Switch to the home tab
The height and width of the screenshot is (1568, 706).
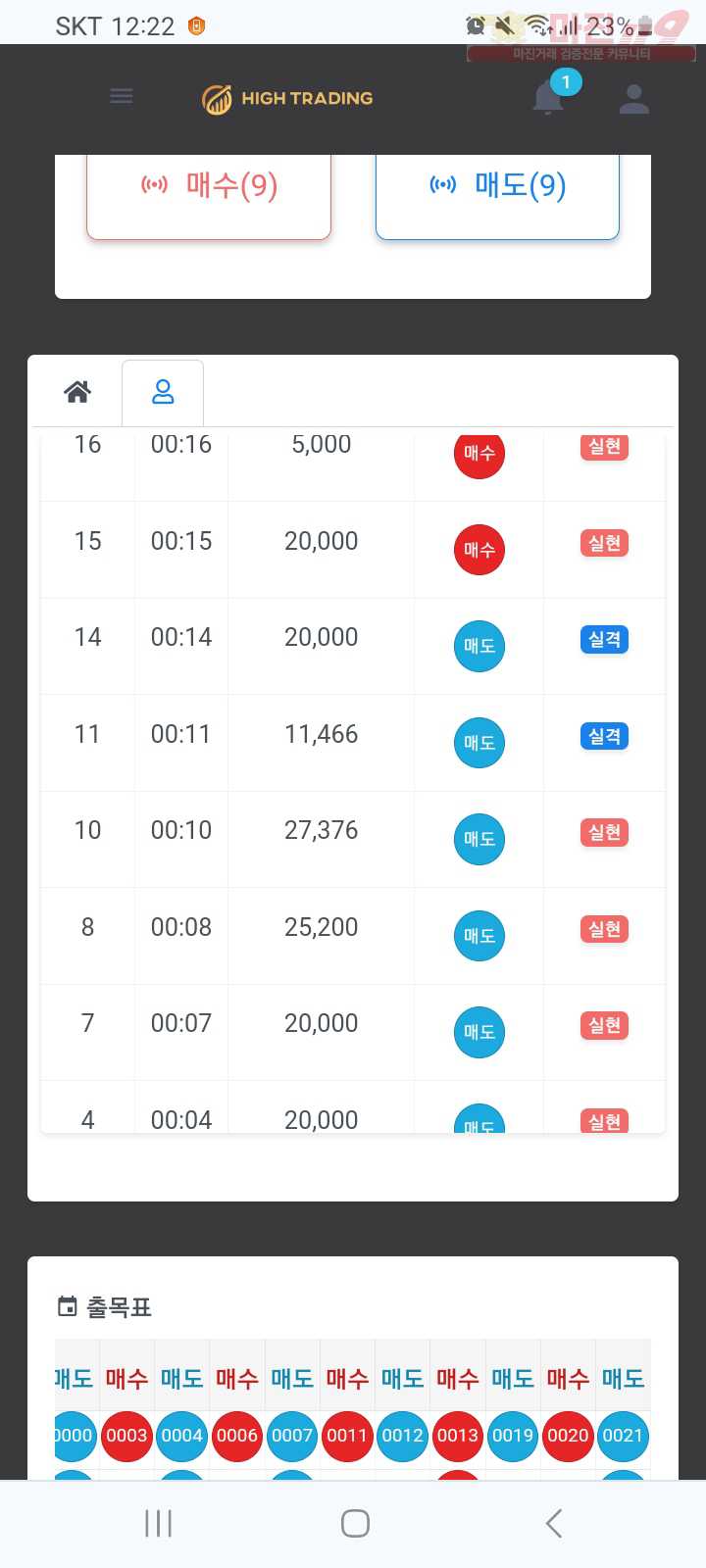tap(77, 392)
